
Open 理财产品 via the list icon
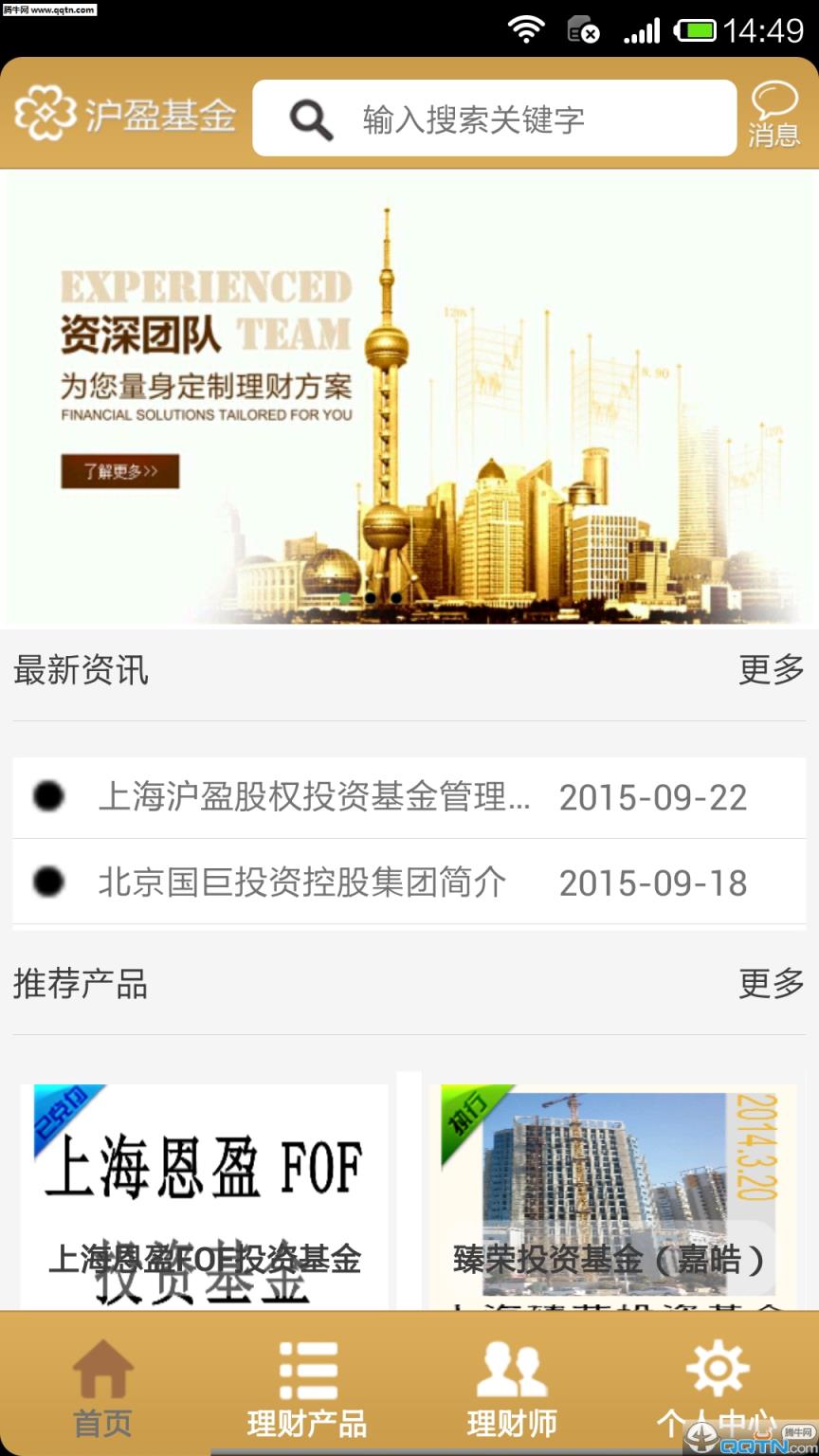[307, 1365]
